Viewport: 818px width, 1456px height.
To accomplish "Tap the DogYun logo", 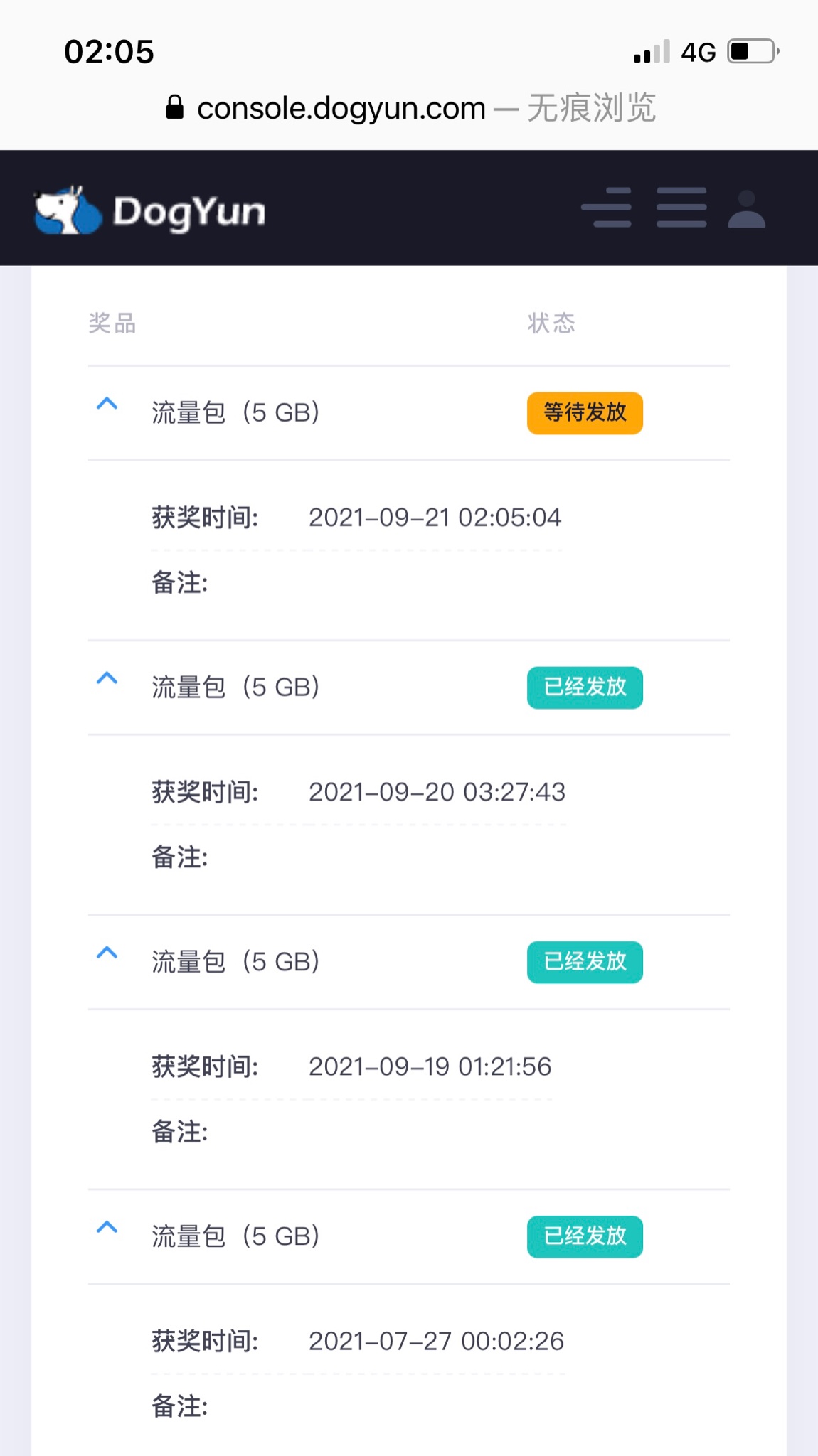I will (x=150, y=210).
